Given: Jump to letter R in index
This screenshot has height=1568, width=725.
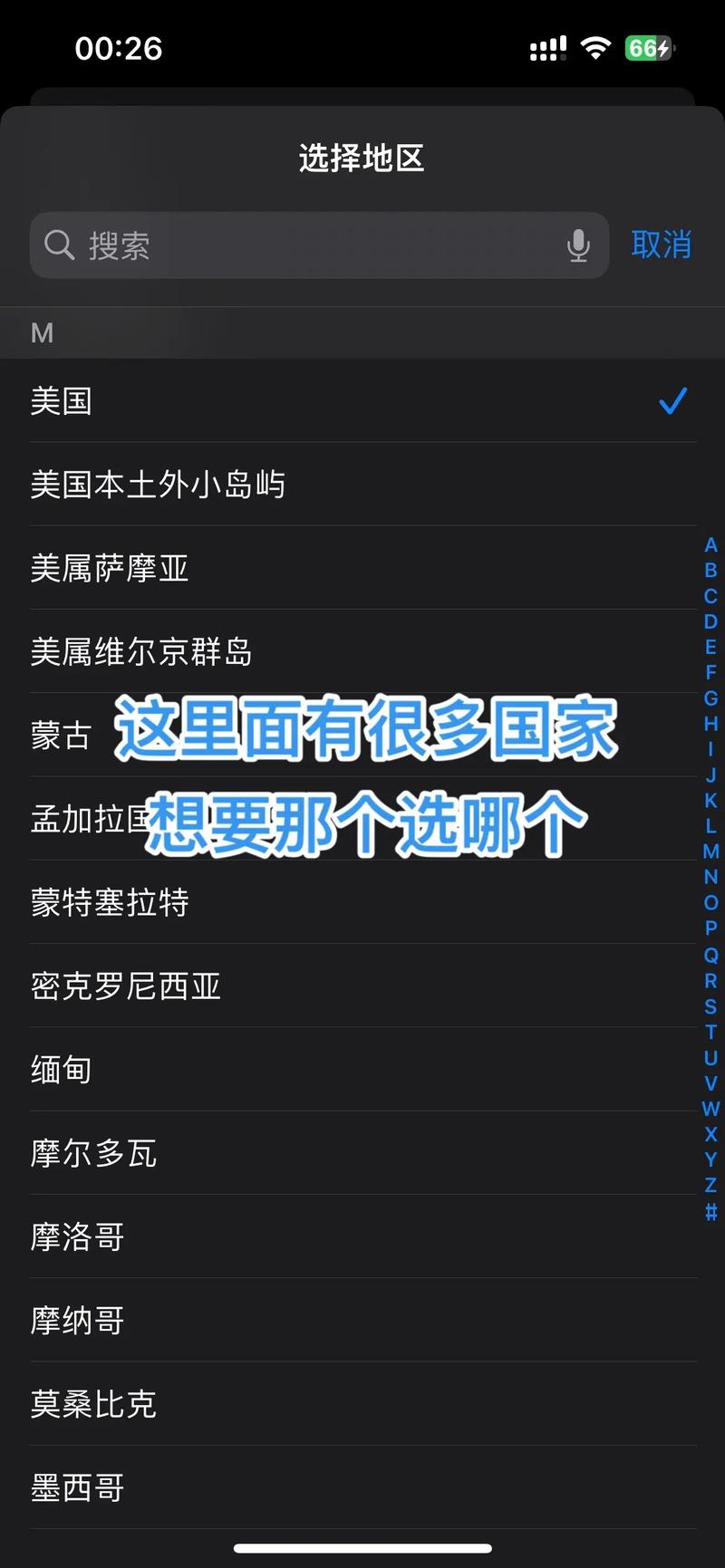Looking at the screenshot, I should 710,981.
